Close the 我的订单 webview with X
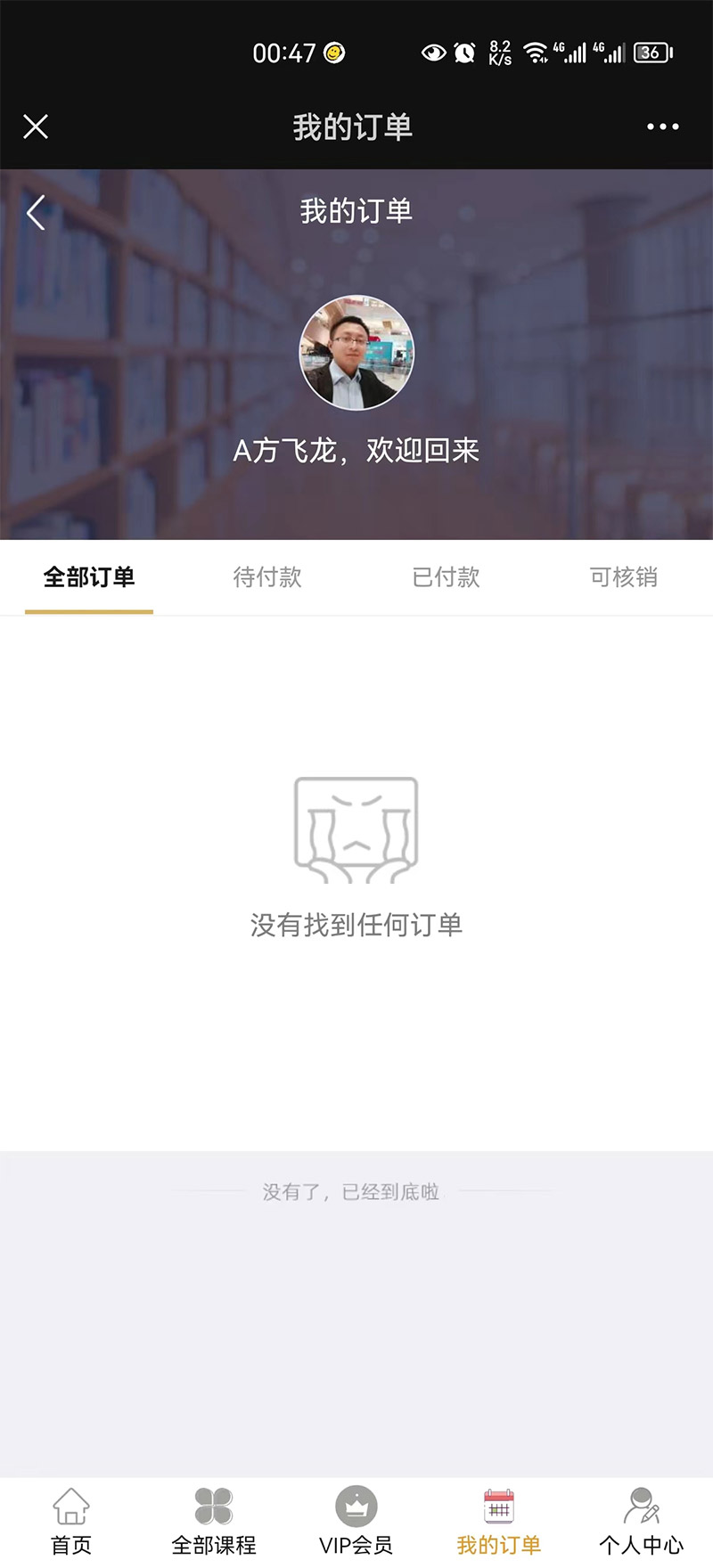This screenshot has width=713, height=1568. point(36,127)
